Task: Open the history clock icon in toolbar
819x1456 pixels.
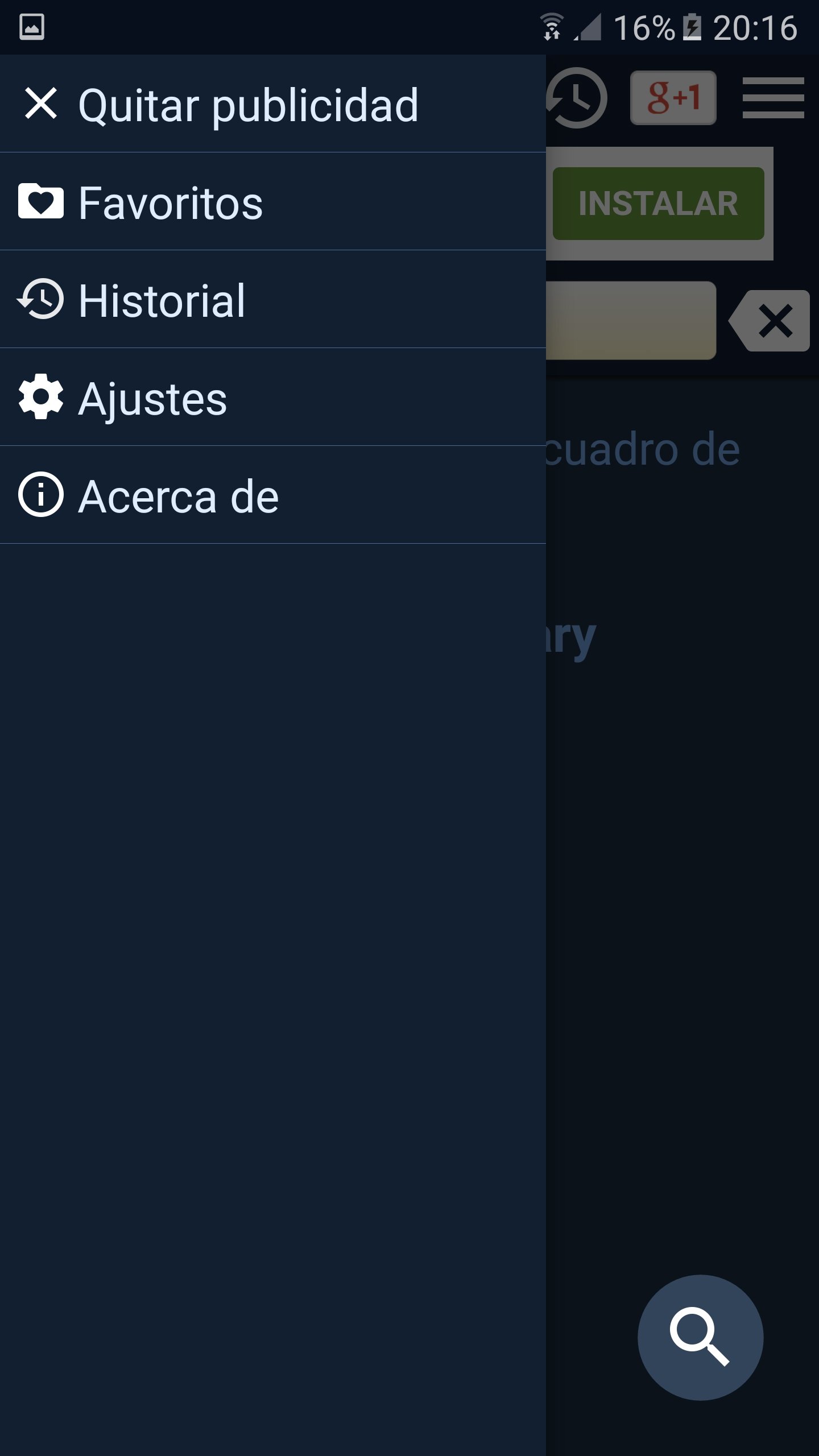Action: pos(577,98)
